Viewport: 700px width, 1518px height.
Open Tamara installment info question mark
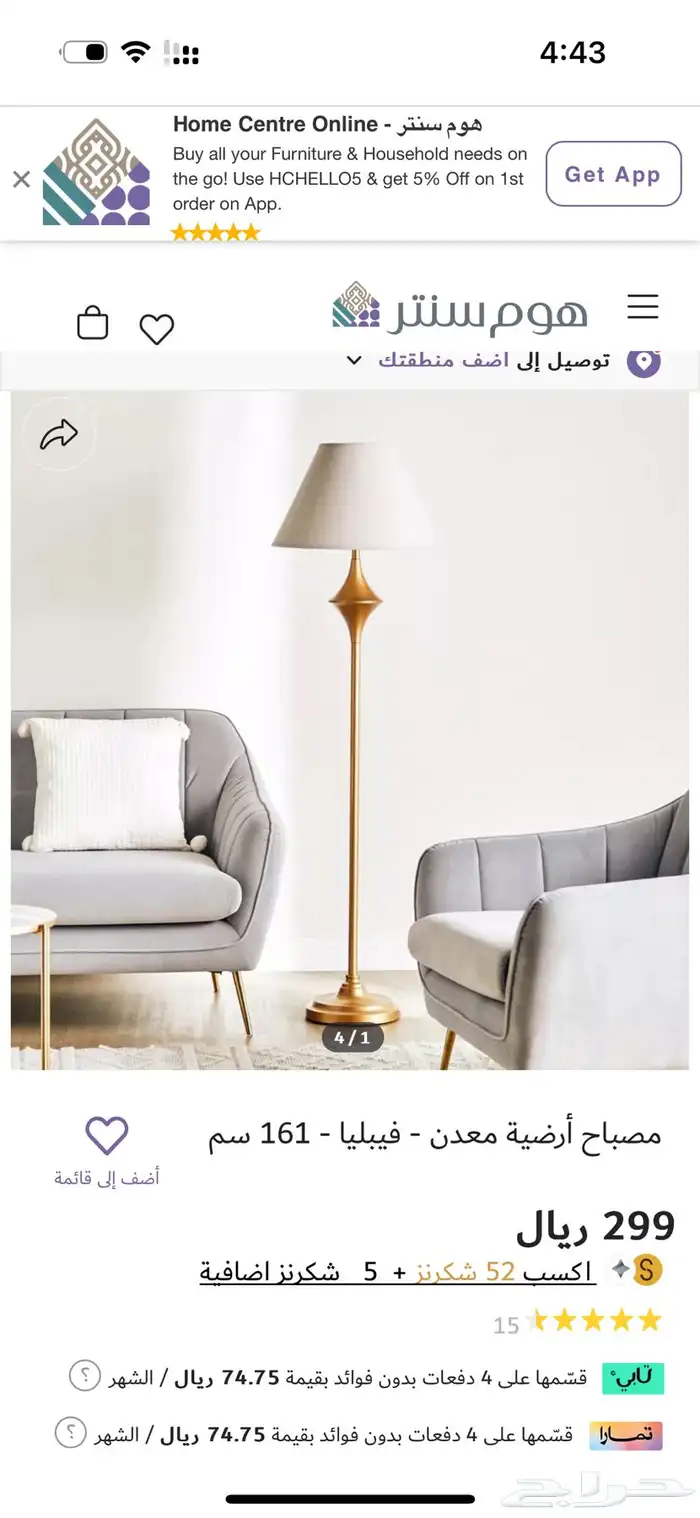click(x=70, y=1434)
